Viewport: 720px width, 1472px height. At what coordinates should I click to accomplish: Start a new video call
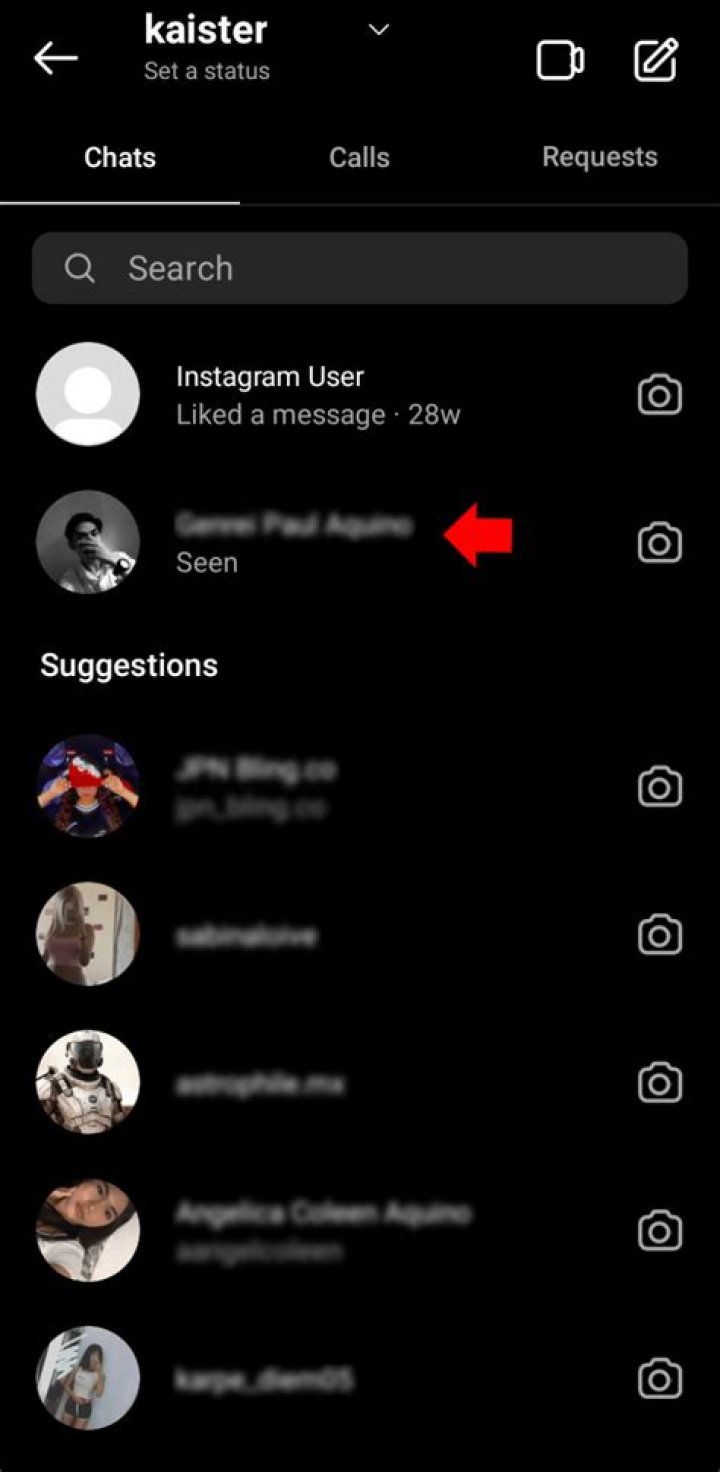pos(560,60)
